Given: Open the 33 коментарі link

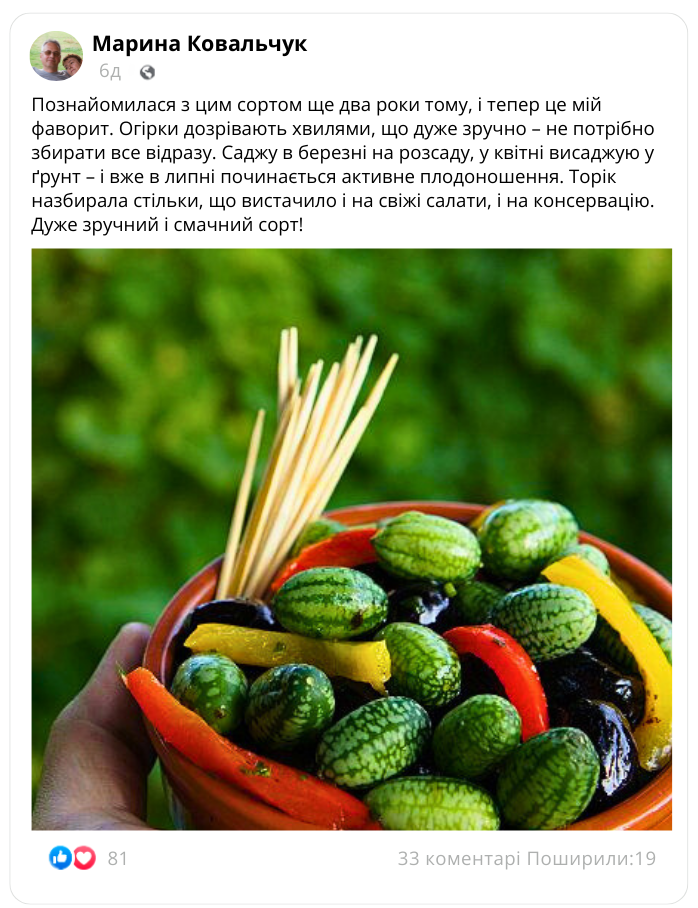Looking at the screenshot, I should [x=459, y=858].
